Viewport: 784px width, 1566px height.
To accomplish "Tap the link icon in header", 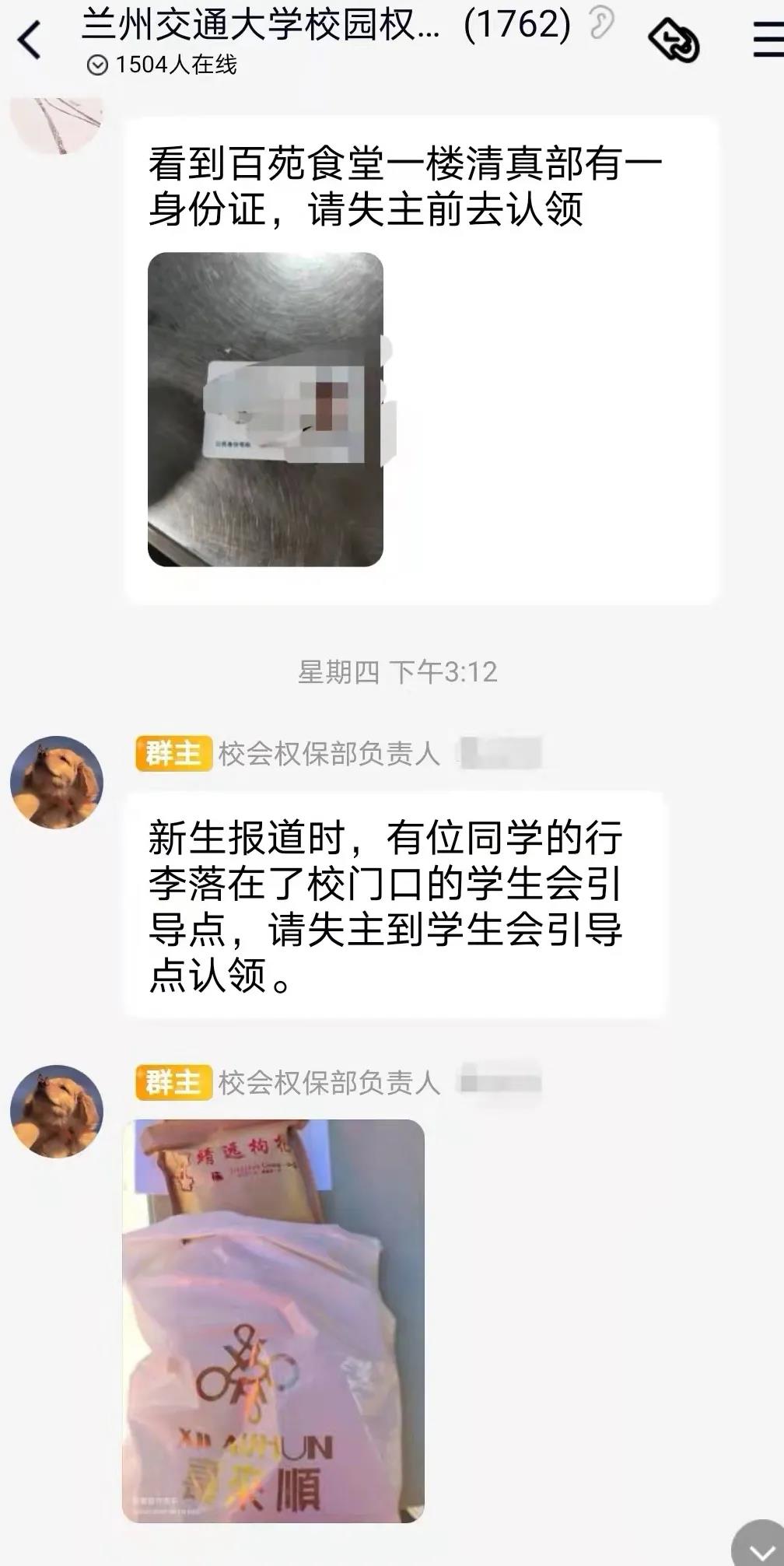I will pos(674,40).
